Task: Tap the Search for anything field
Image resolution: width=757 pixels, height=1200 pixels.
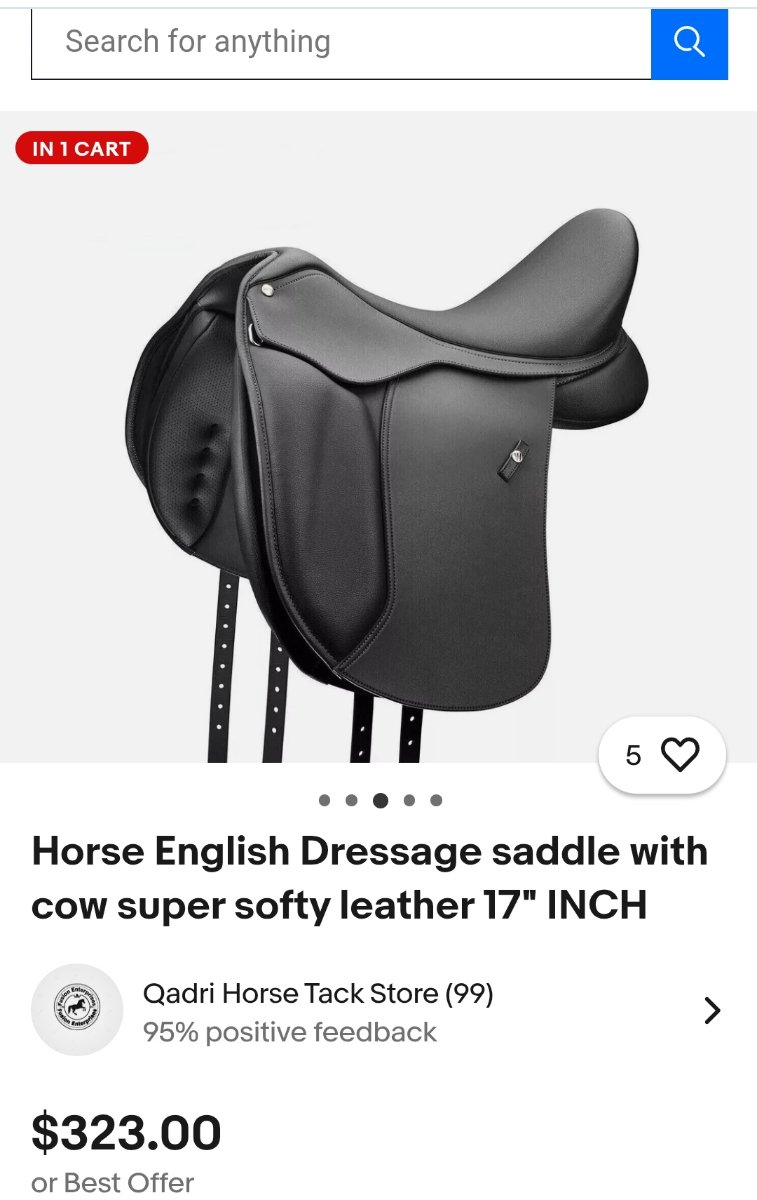Action: coord(340,42)
